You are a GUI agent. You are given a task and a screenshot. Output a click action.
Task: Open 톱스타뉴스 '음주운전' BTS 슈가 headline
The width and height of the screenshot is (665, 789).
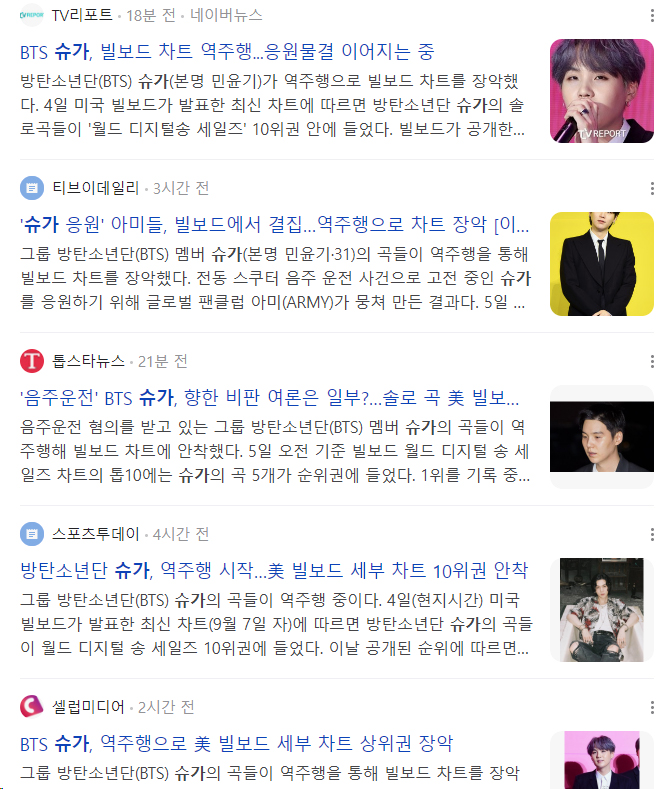270,397
